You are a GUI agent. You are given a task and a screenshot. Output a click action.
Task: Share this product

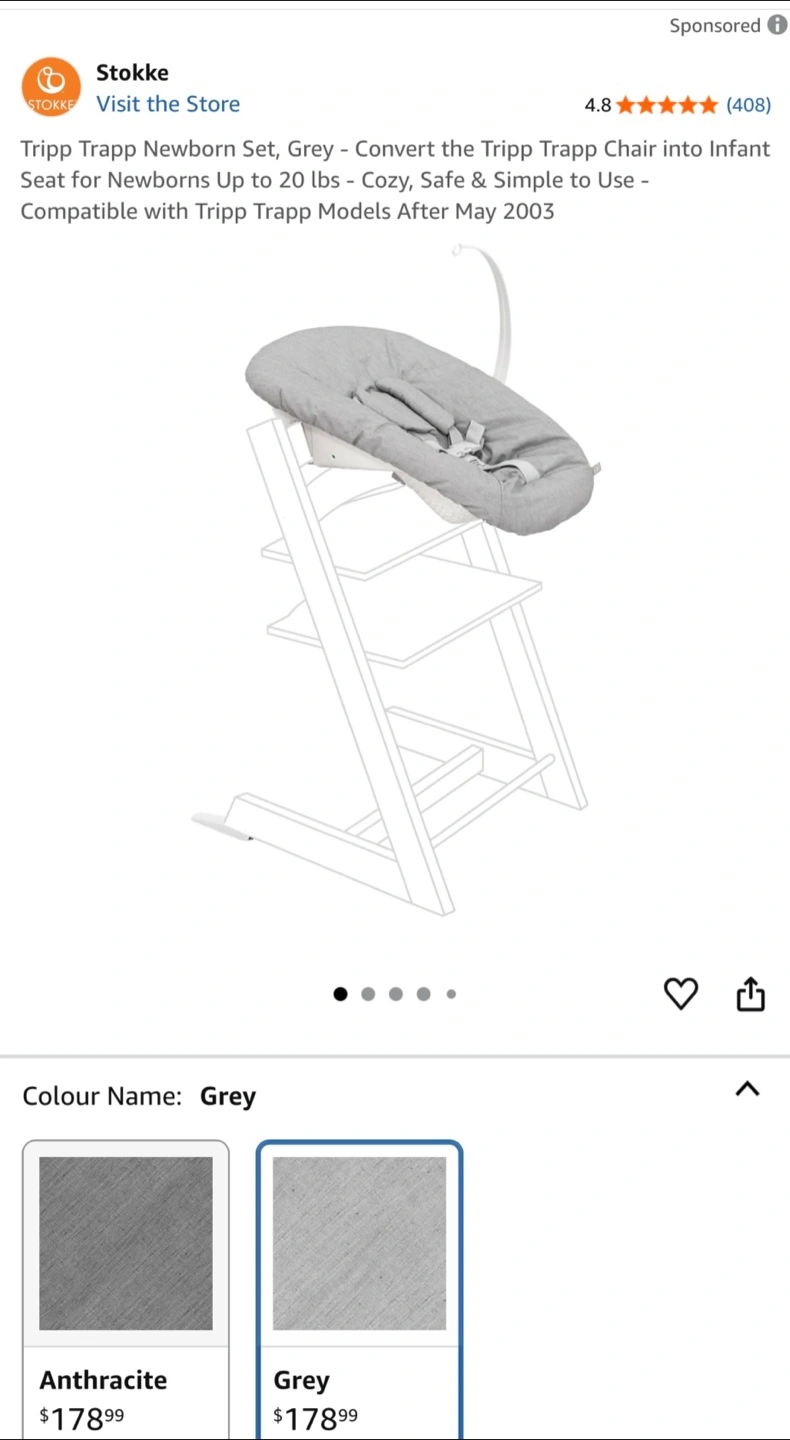[750, 994]
